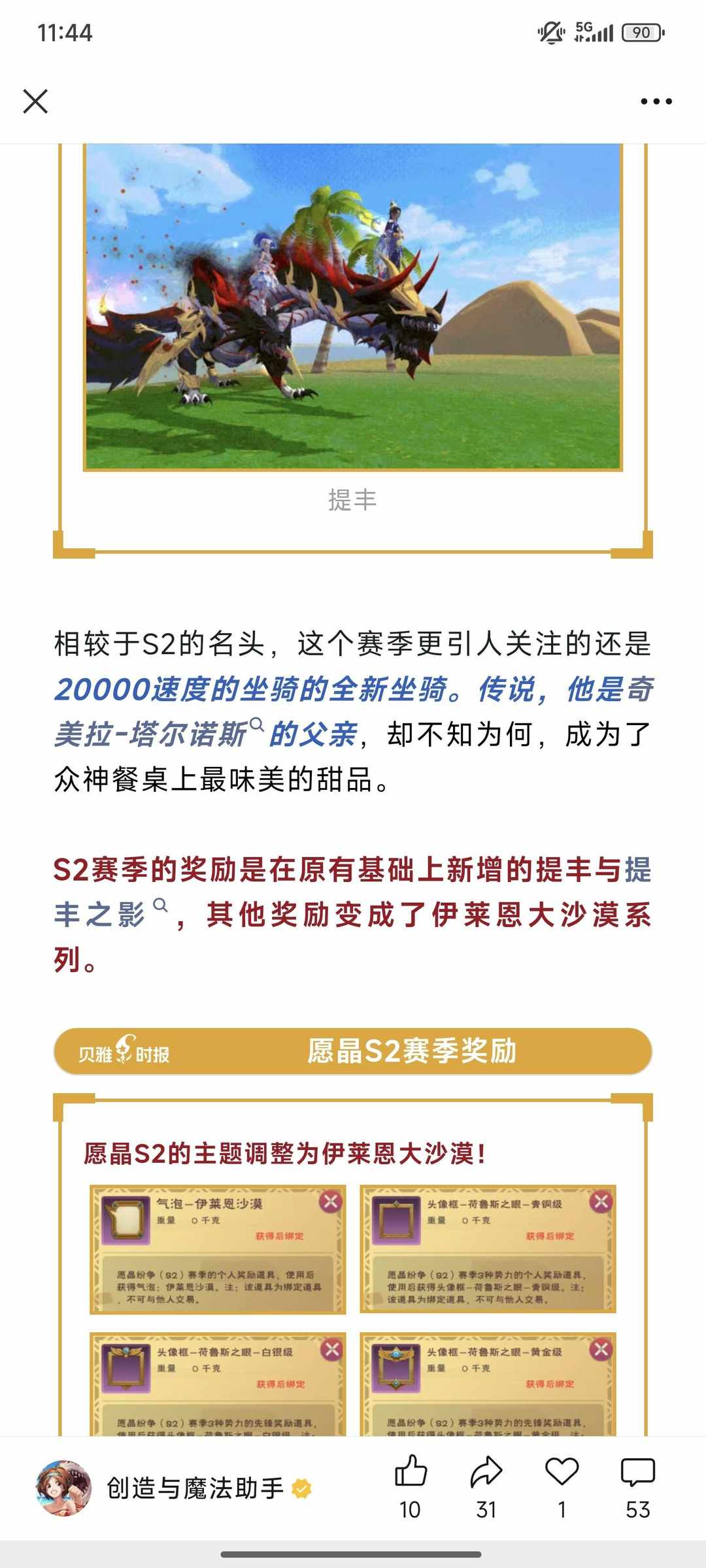Favorite the article with the heart icon

[x=562, y=1473]
